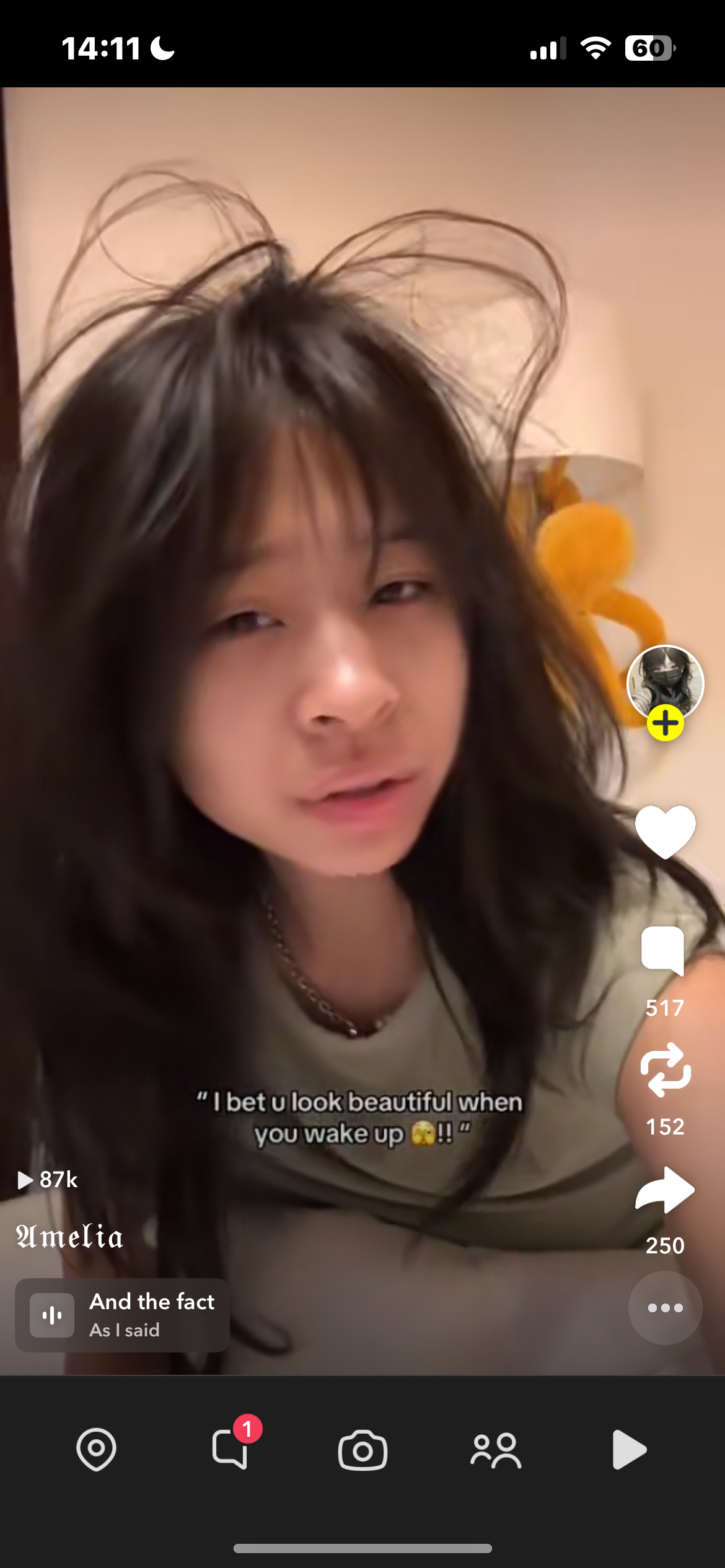Select the Spotlight play tab
Screen dimensions: 725x1568
point(628,1450)
